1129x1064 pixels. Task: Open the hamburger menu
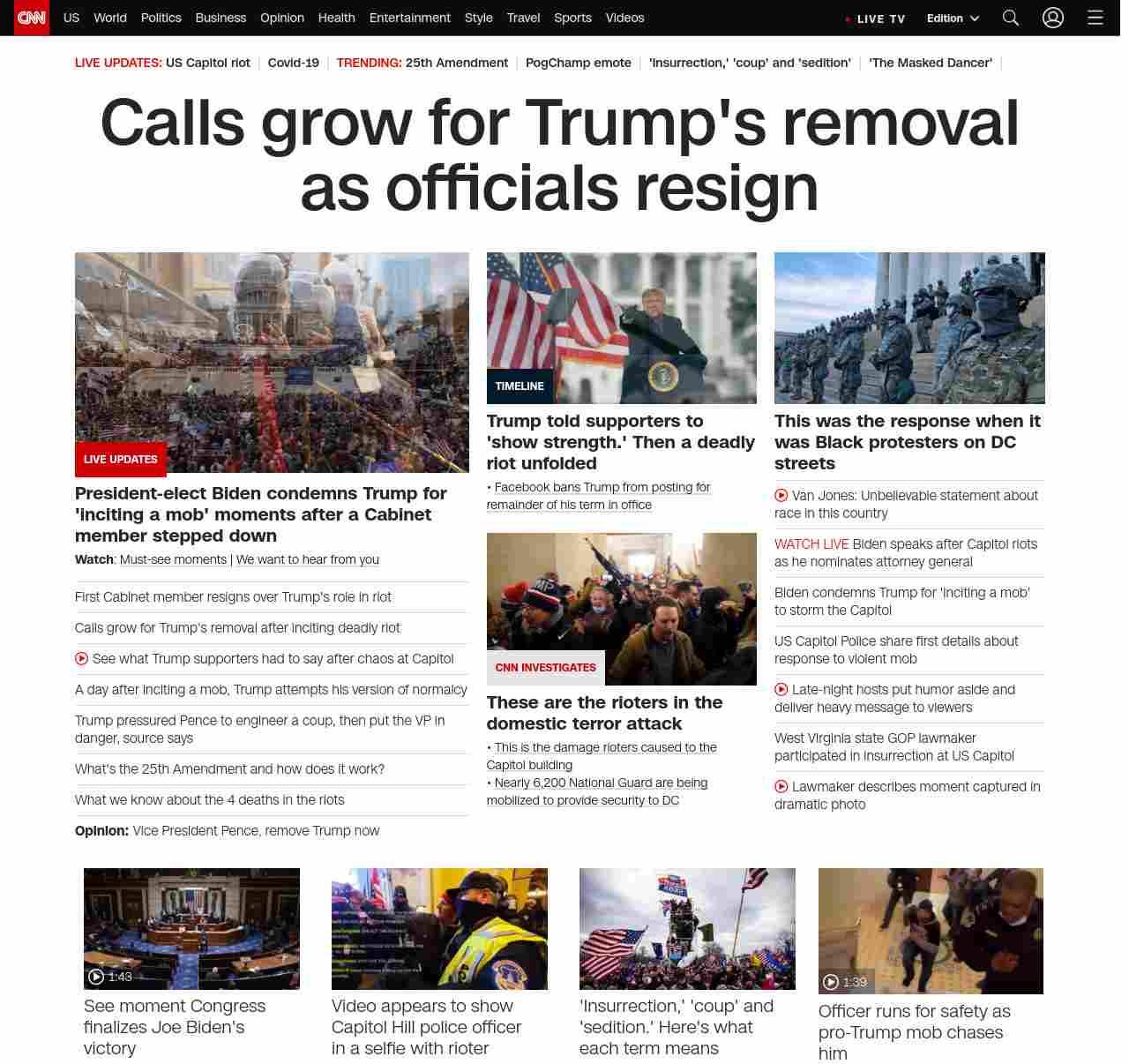pos(1095,18)
